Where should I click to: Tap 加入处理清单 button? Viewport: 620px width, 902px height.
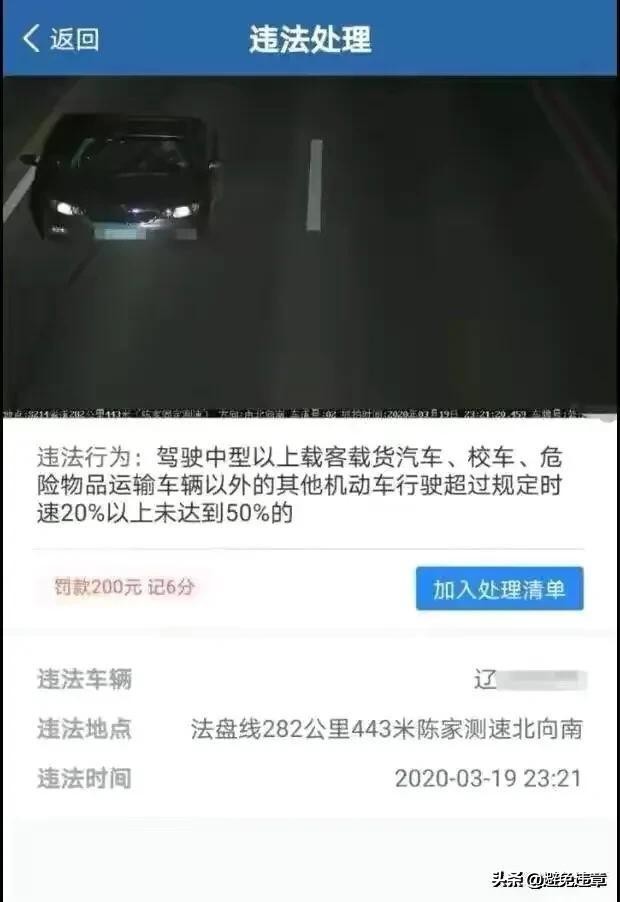tap(499, 589)
